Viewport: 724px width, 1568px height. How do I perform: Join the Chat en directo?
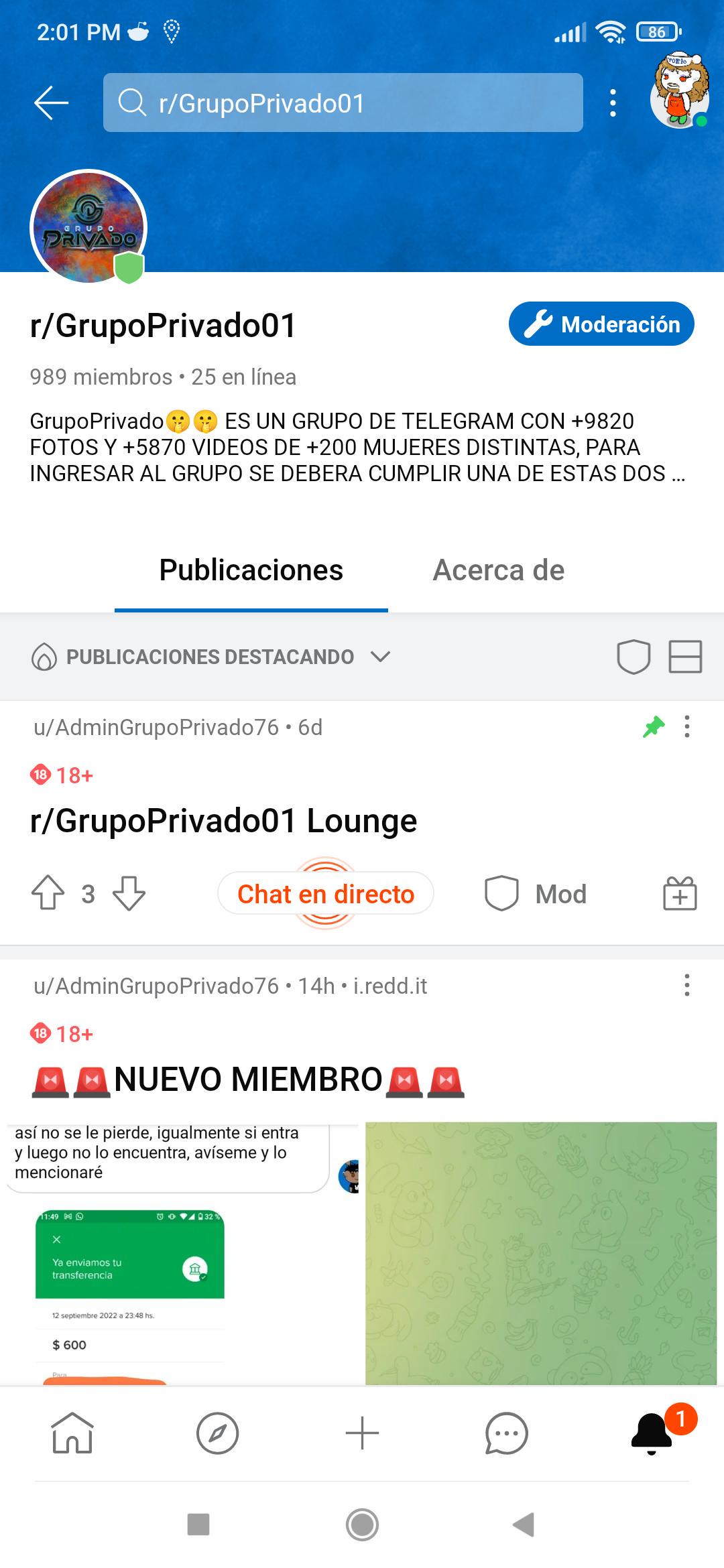click(325, 893)
